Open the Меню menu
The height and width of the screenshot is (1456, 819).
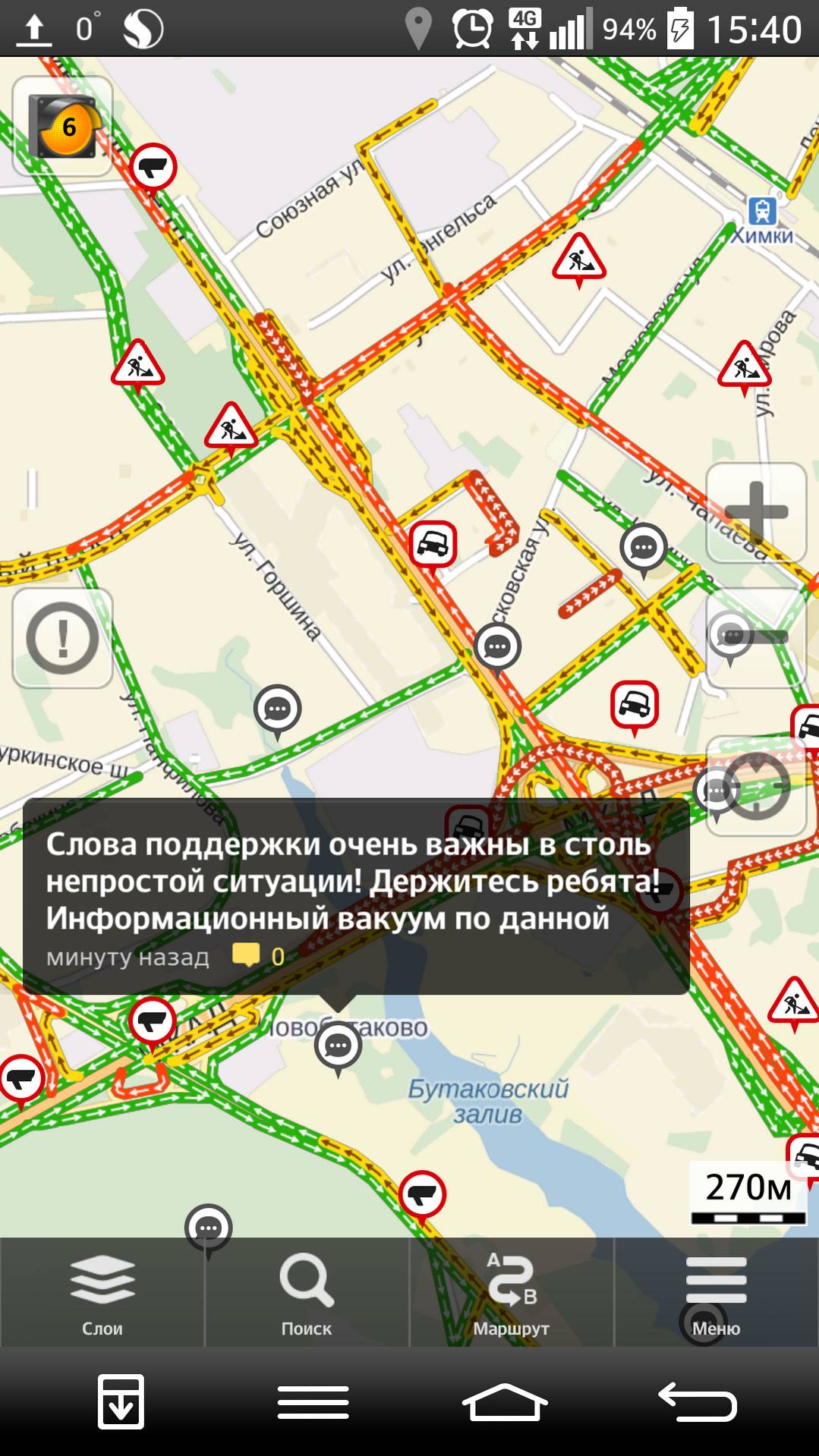tap(716, 1294)
